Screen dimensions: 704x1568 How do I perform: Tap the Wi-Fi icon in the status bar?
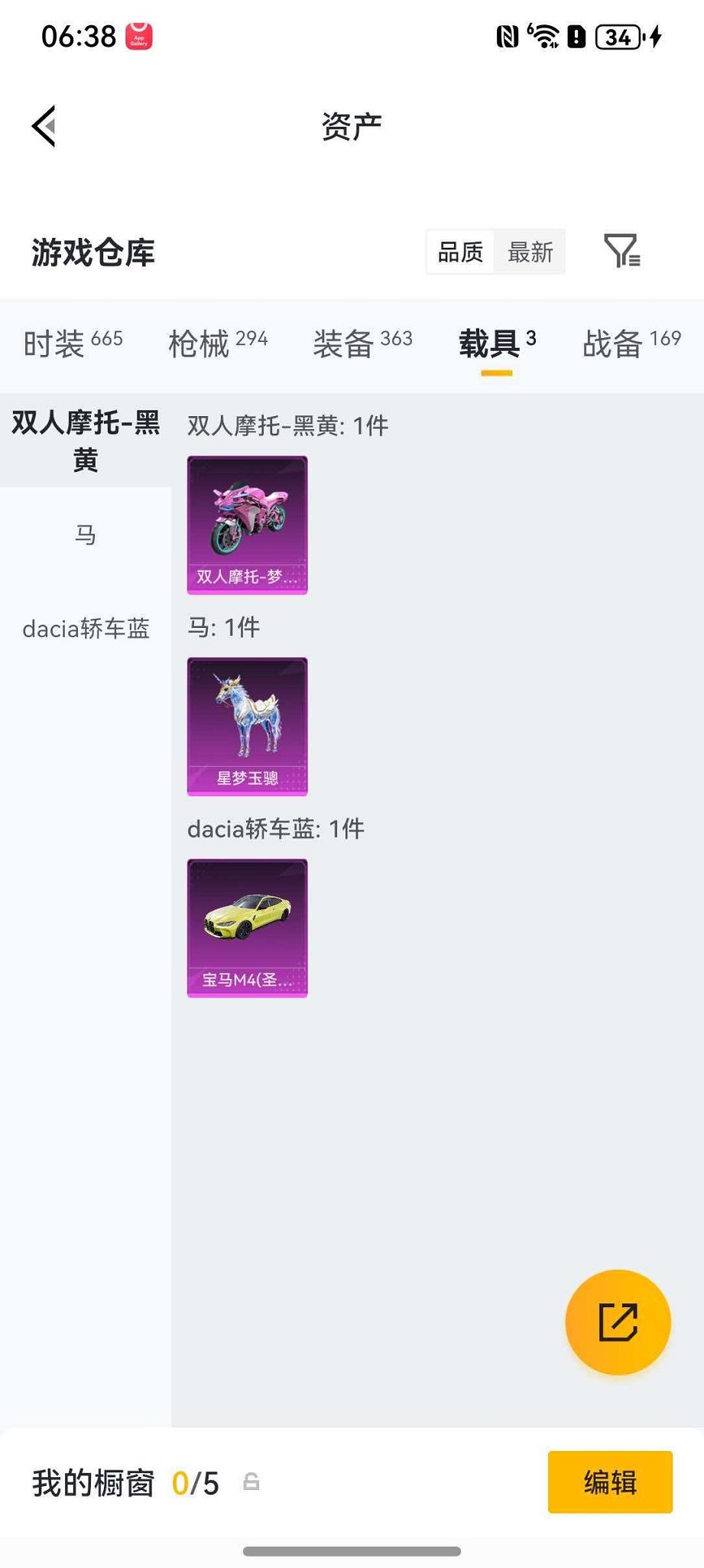[x=544, y=34]
